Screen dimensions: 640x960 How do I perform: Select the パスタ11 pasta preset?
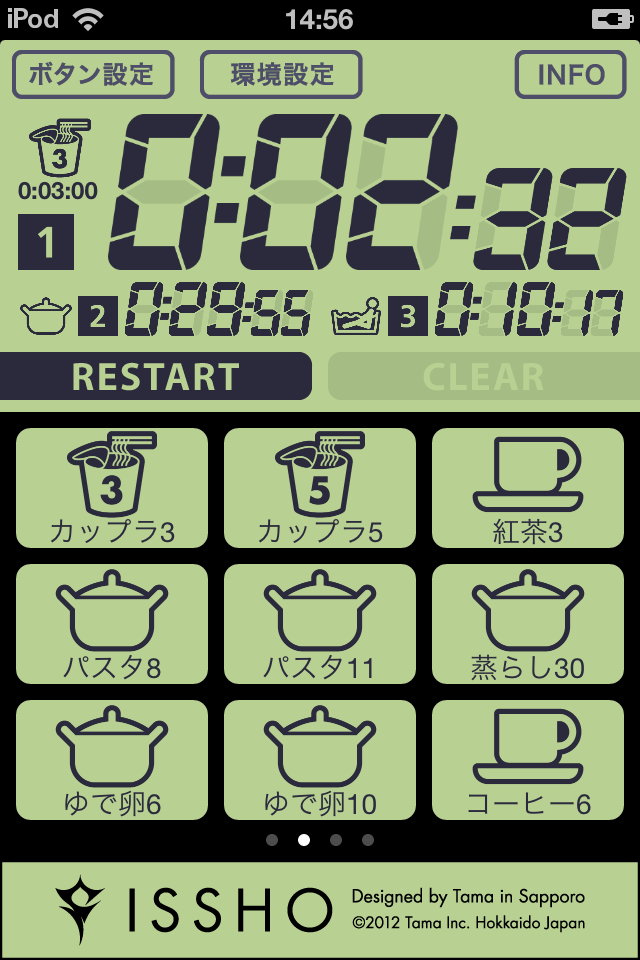320,624
